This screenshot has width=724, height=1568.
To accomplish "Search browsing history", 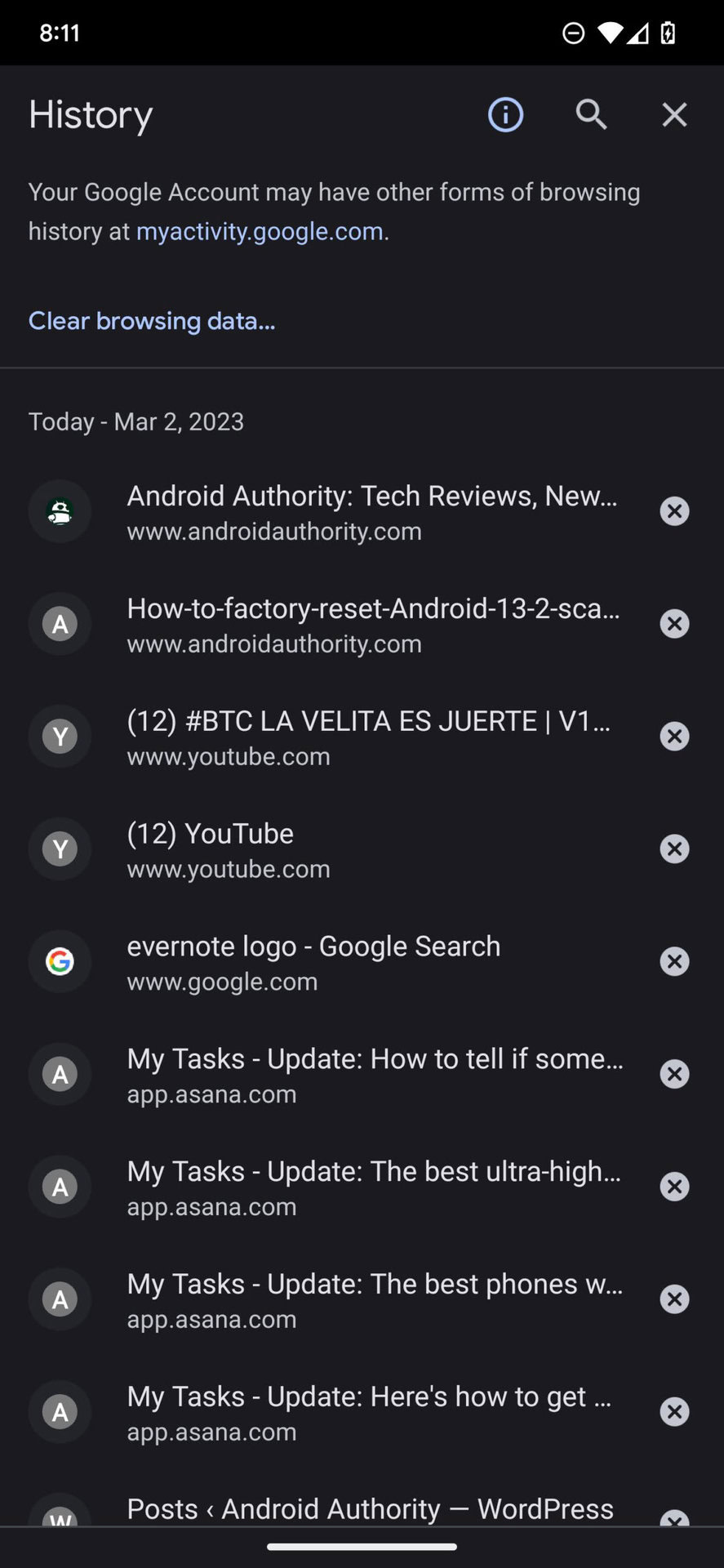I will click(591, 115).
